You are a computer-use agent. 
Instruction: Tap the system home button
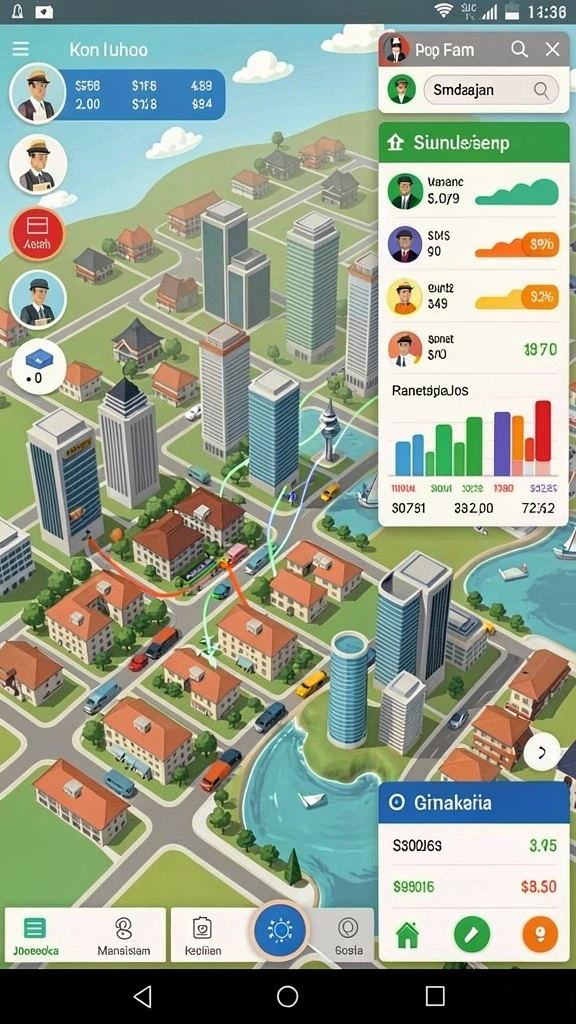pyautogui.click(x=287, y=996)
